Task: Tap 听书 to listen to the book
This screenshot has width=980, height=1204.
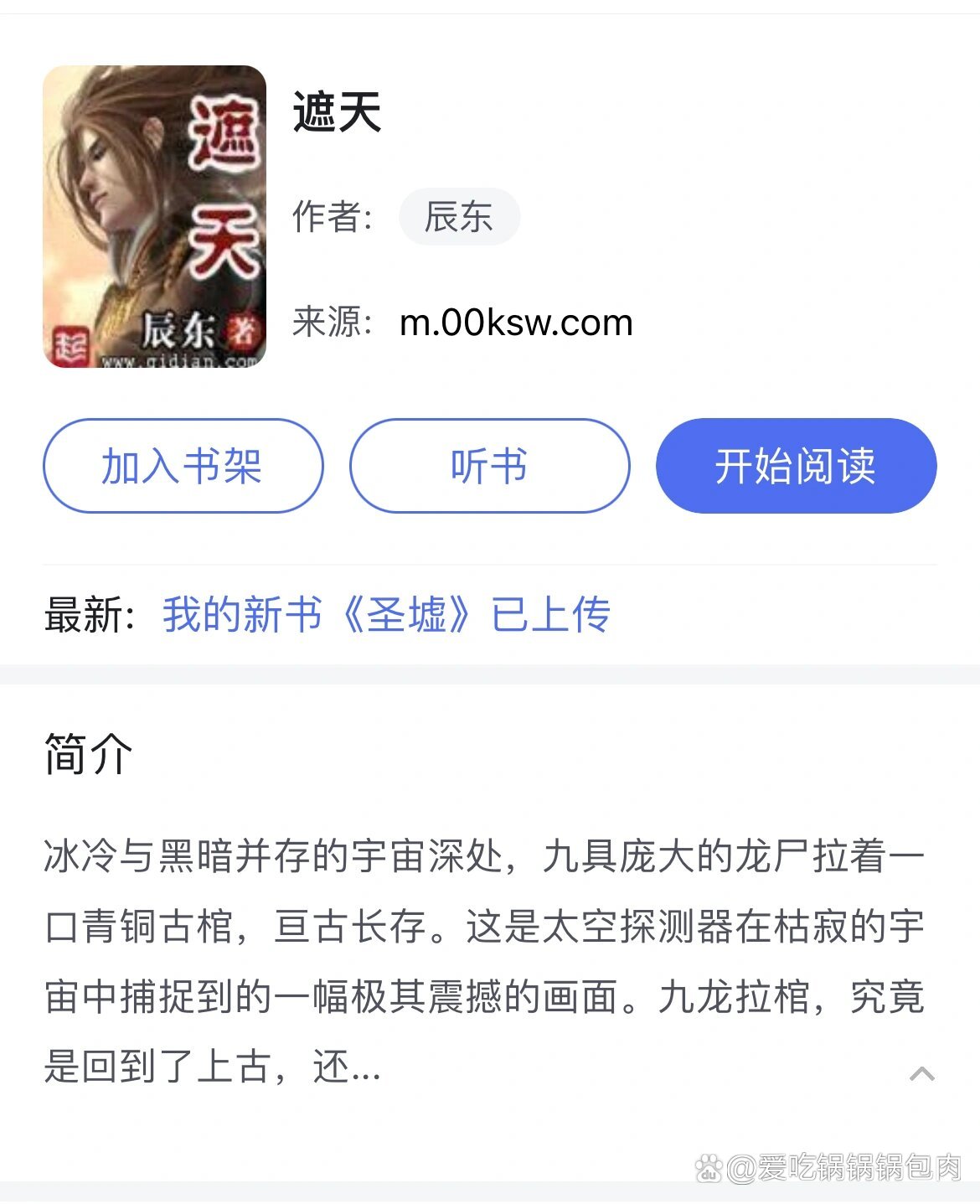Action: pos(489,466)
